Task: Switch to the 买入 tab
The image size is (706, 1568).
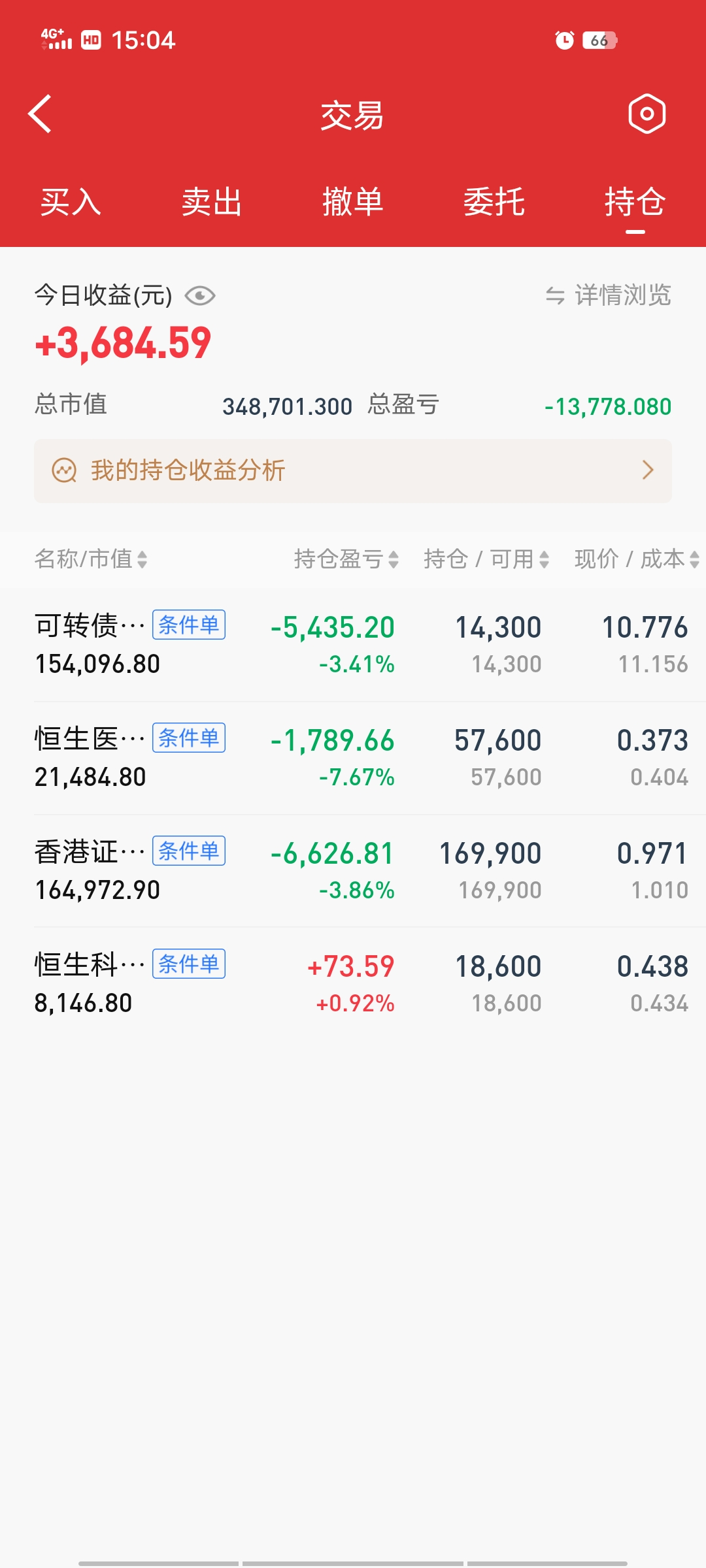Action: click(71, 202)
